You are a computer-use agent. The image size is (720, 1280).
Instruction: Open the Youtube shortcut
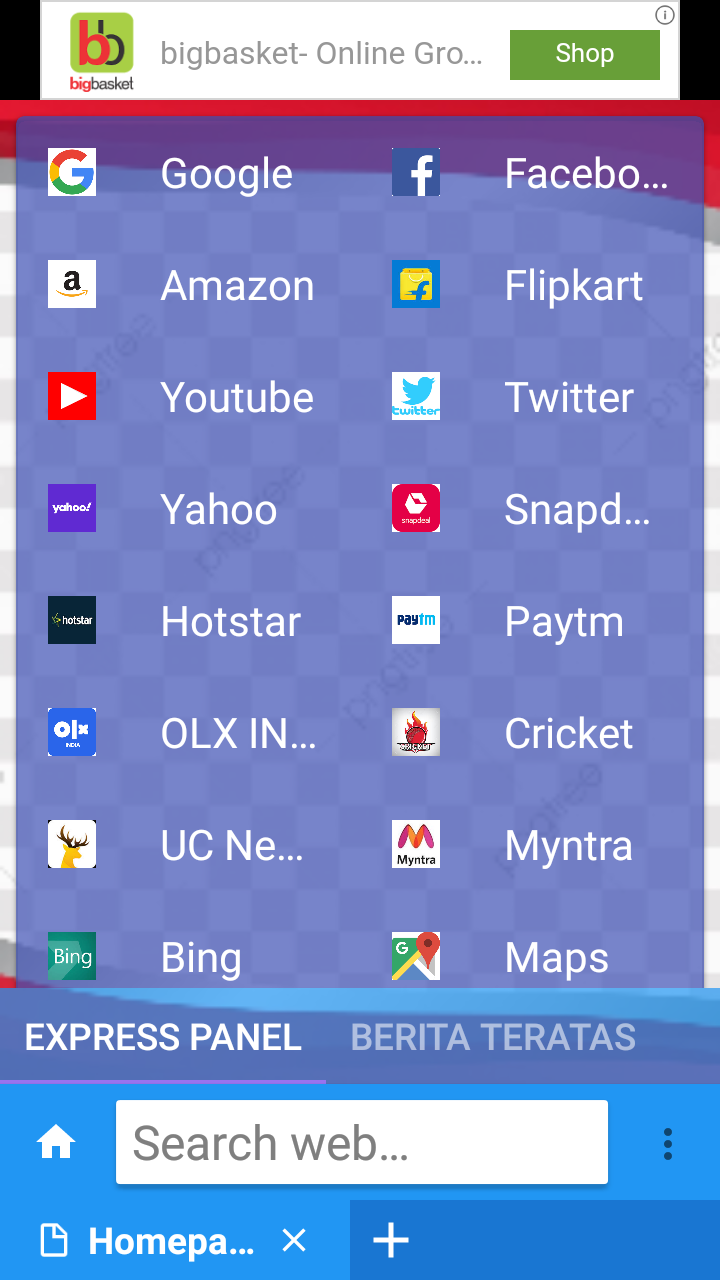[71, 395]
